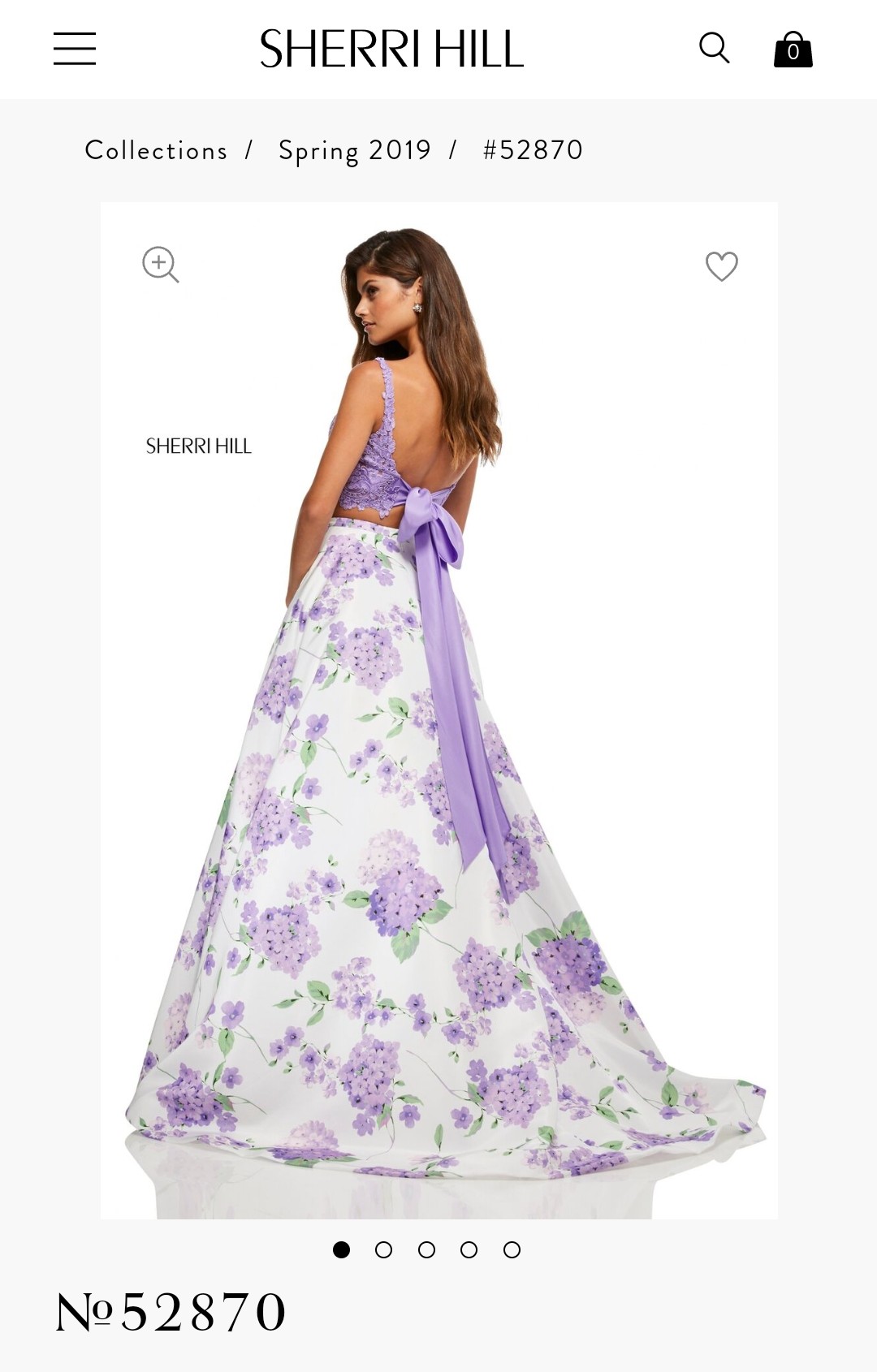The height and width of the screenshot is (1372, 877).
Task: Jump to third photo dot
Action: point(426,1249)
